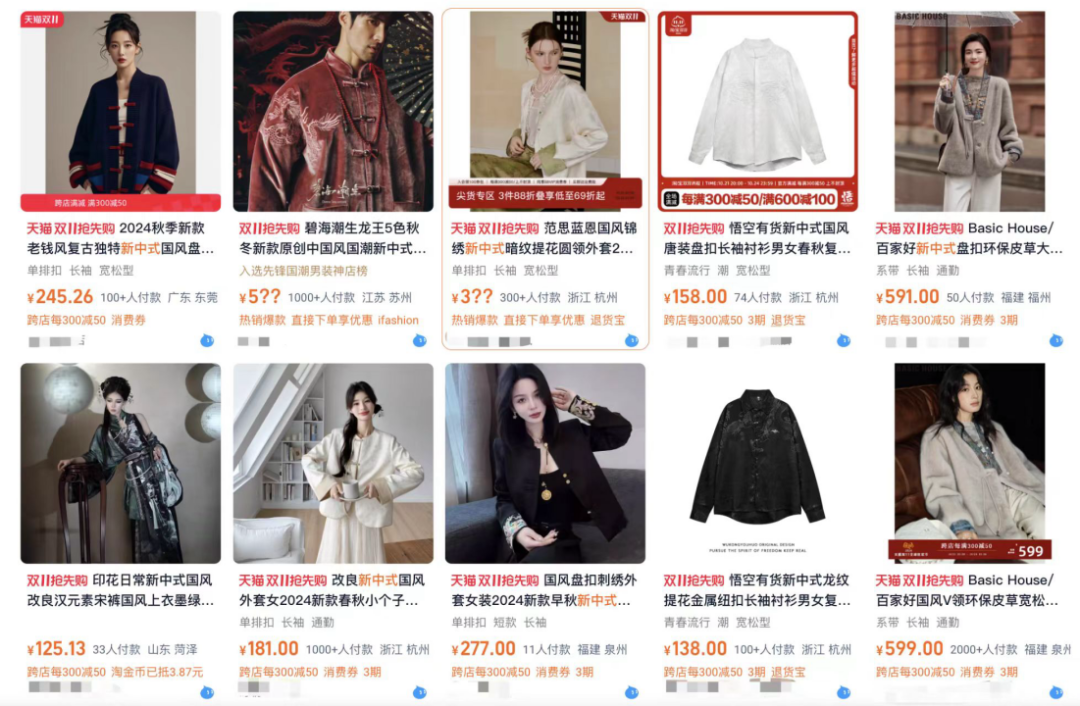This screenshot has width=1080, height=706.
Task: Open the 碧海潮生龙王 red jacket product
Action: (332, 110)
